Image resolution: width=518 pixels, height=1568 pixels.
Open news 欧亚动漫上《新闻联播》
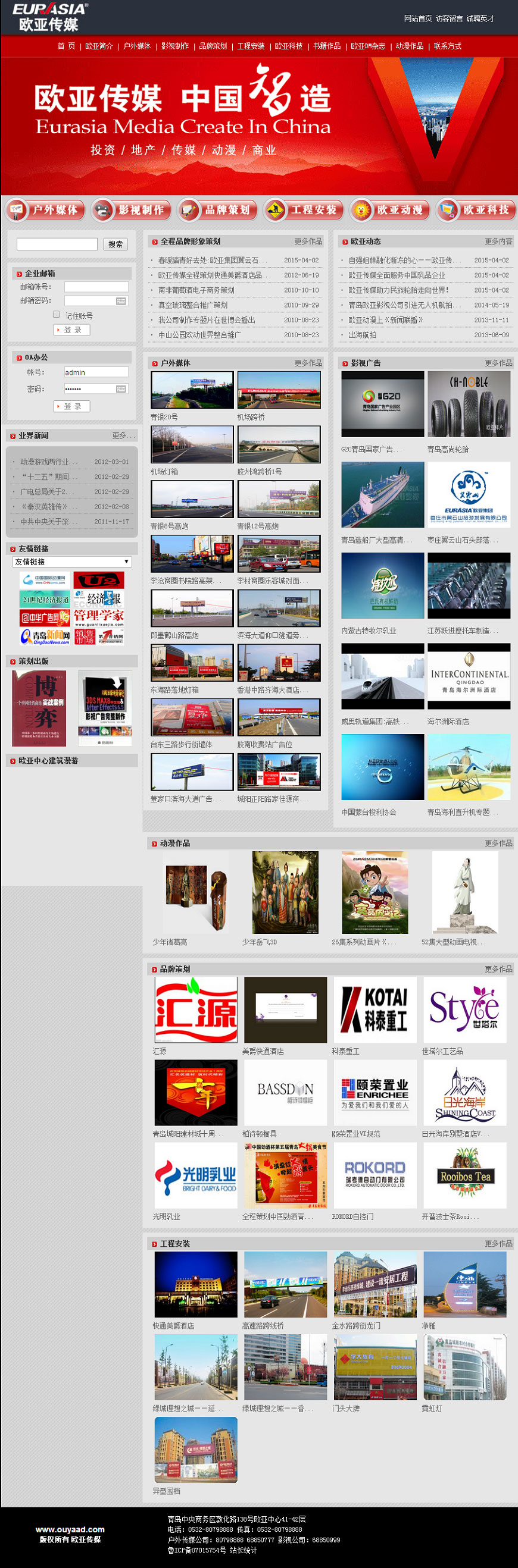pos(386,320)
